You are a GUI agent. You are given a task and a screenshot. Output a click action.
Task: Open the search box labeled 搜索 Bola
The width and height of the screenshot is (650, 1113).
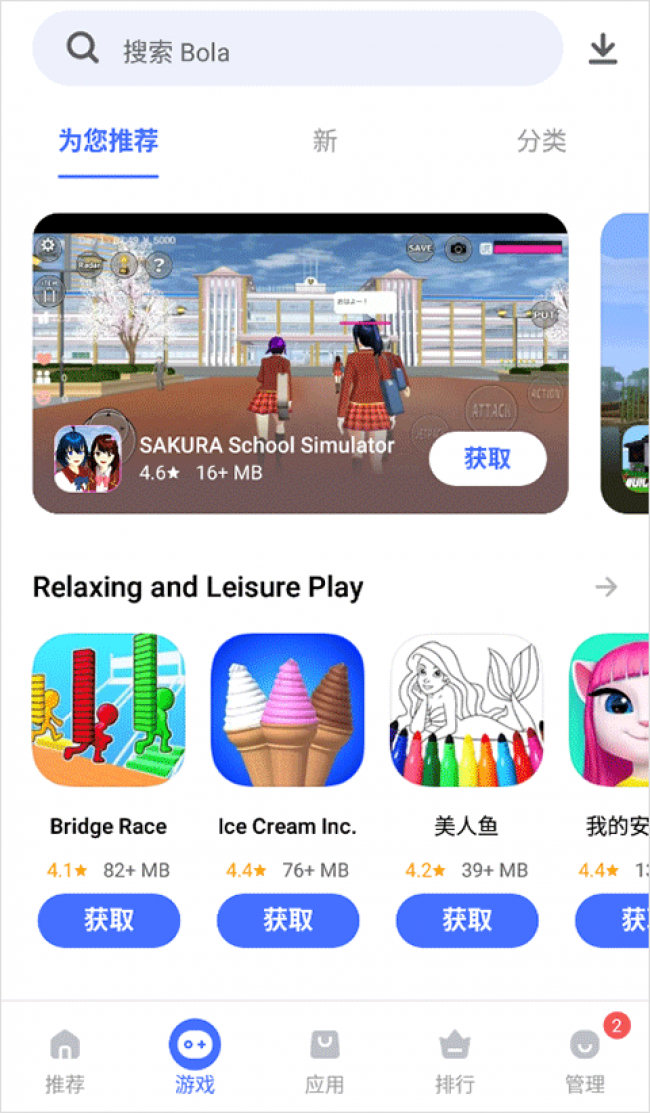(298, 49)
